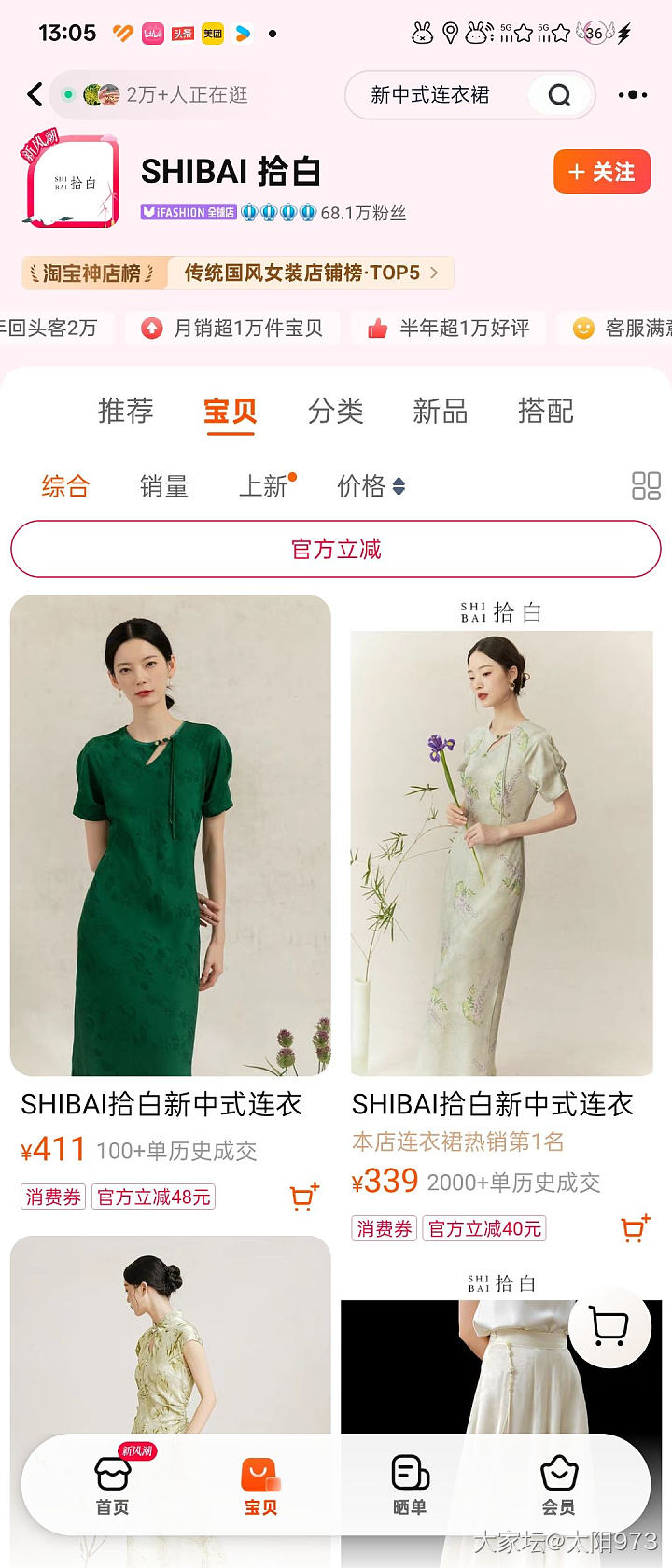Viewport: 672px width, 1568px height.
Task: Sort products by 上新
Action: (264, 486)
